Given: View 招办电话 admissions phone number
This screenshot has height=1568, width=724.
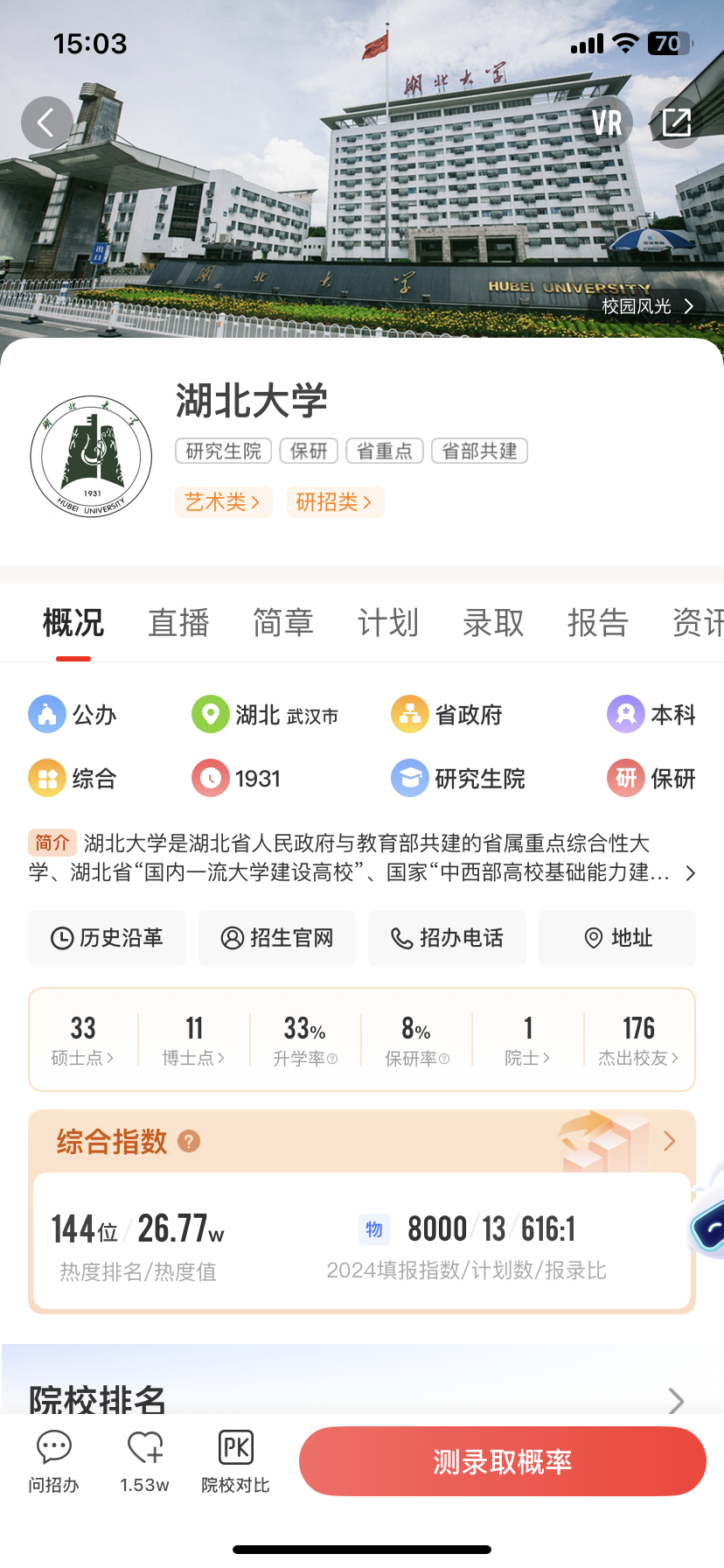Looking at the screenshot, I should click(x=447, y=938).
